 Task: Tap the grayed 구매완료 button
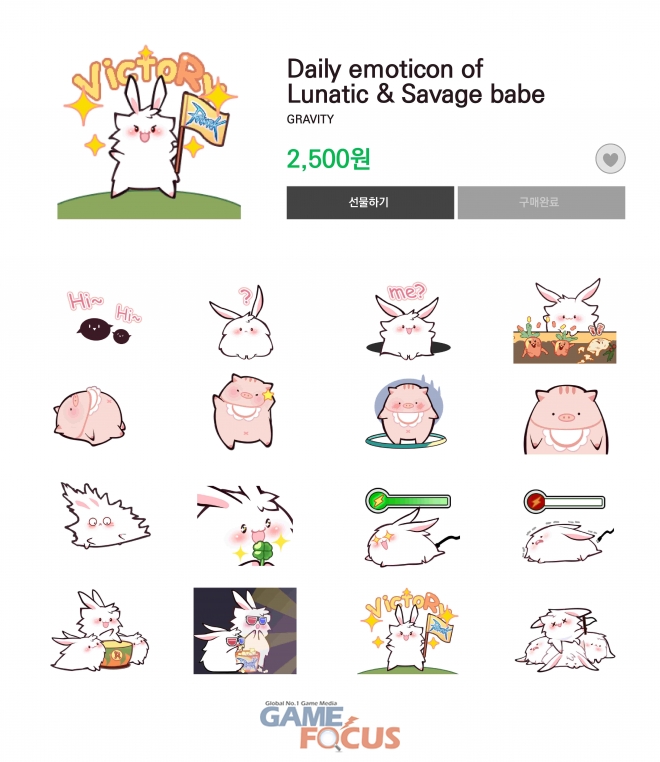click(x=541, y=202)
